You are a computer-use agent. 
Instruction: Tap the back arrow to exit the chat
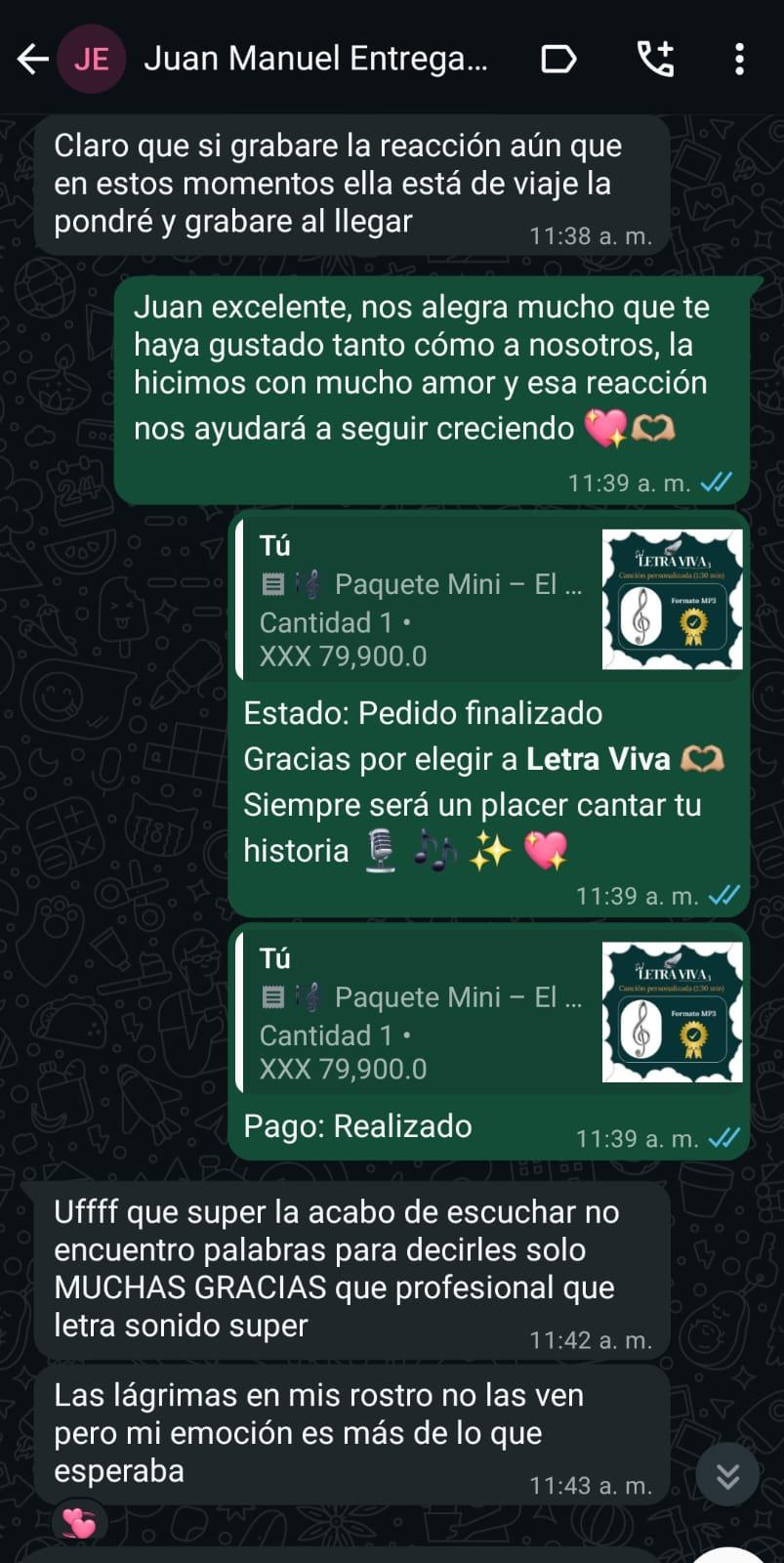coord(32,59)
